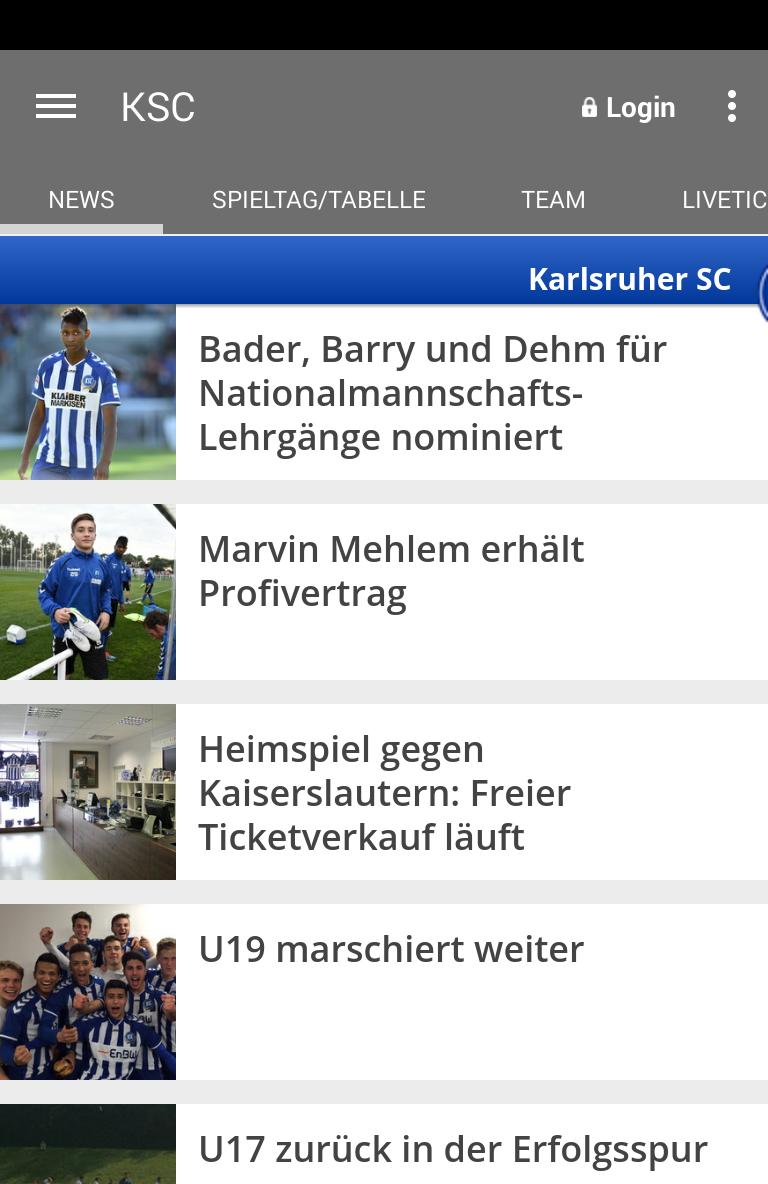Screen dimensions: 768x1184
Task: Switch to the Spieltag/Tabelle tab
Action: point(318,200)
